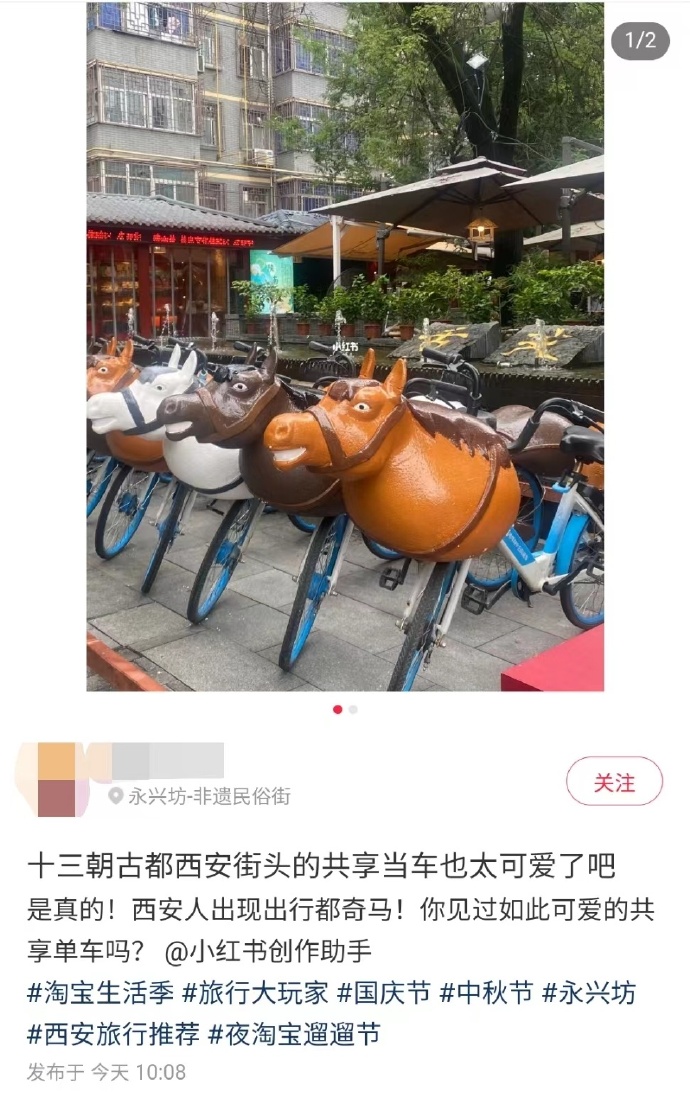Open hashtag #西安旅行推荐
Screen dimensions: 690x1107
tap(113, 1033)
